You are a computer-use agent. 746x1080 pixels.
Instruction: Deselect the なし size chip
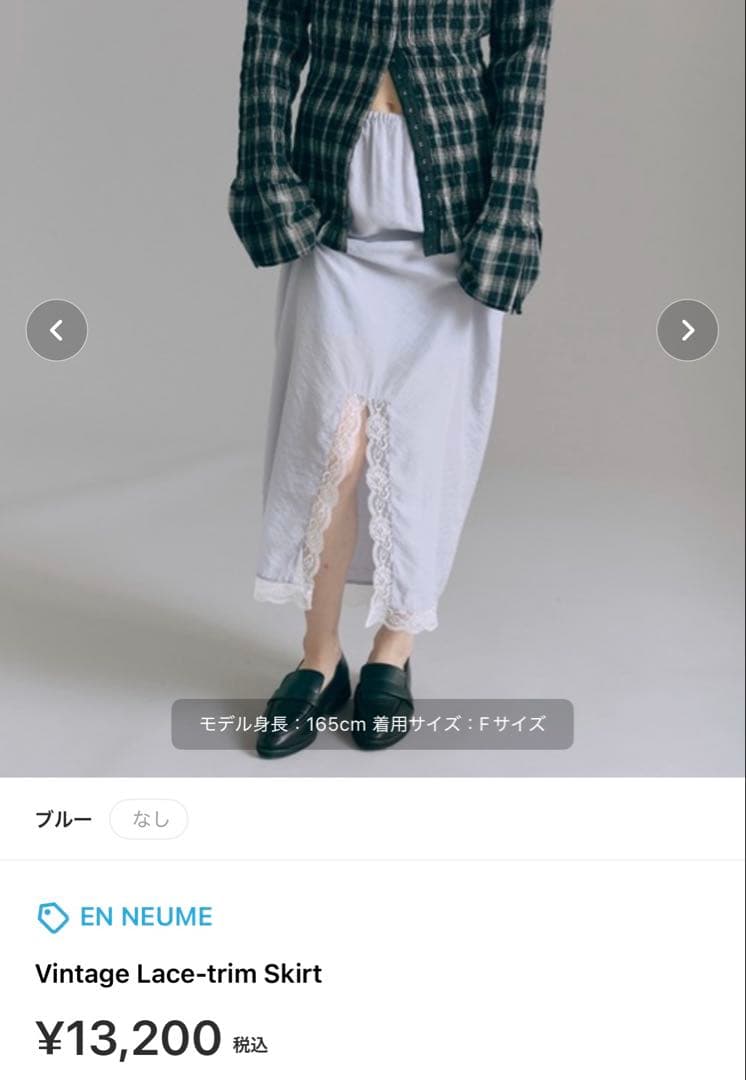click(148, 819)
